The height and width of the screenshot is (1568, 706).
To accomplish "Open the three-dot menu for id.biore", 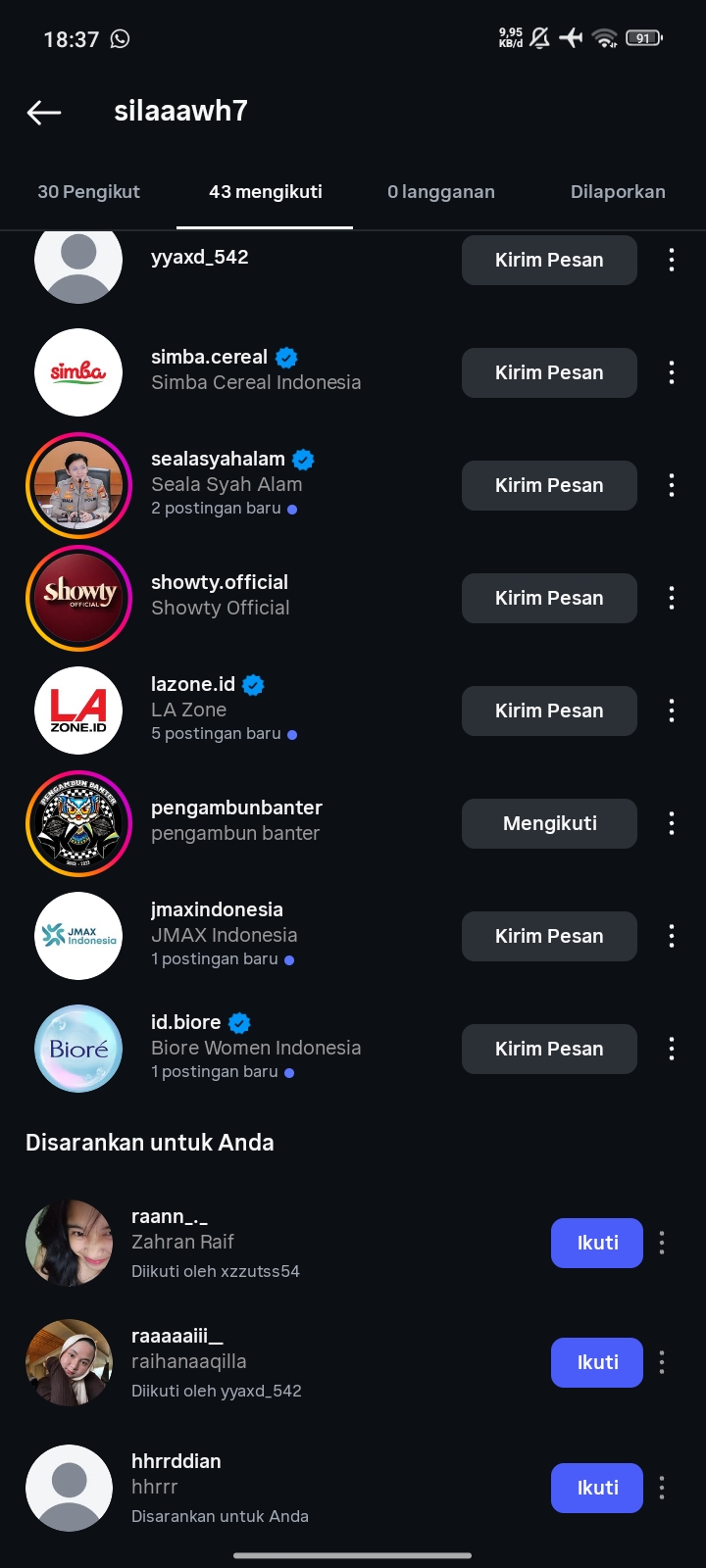I will tap(672, 1049).
